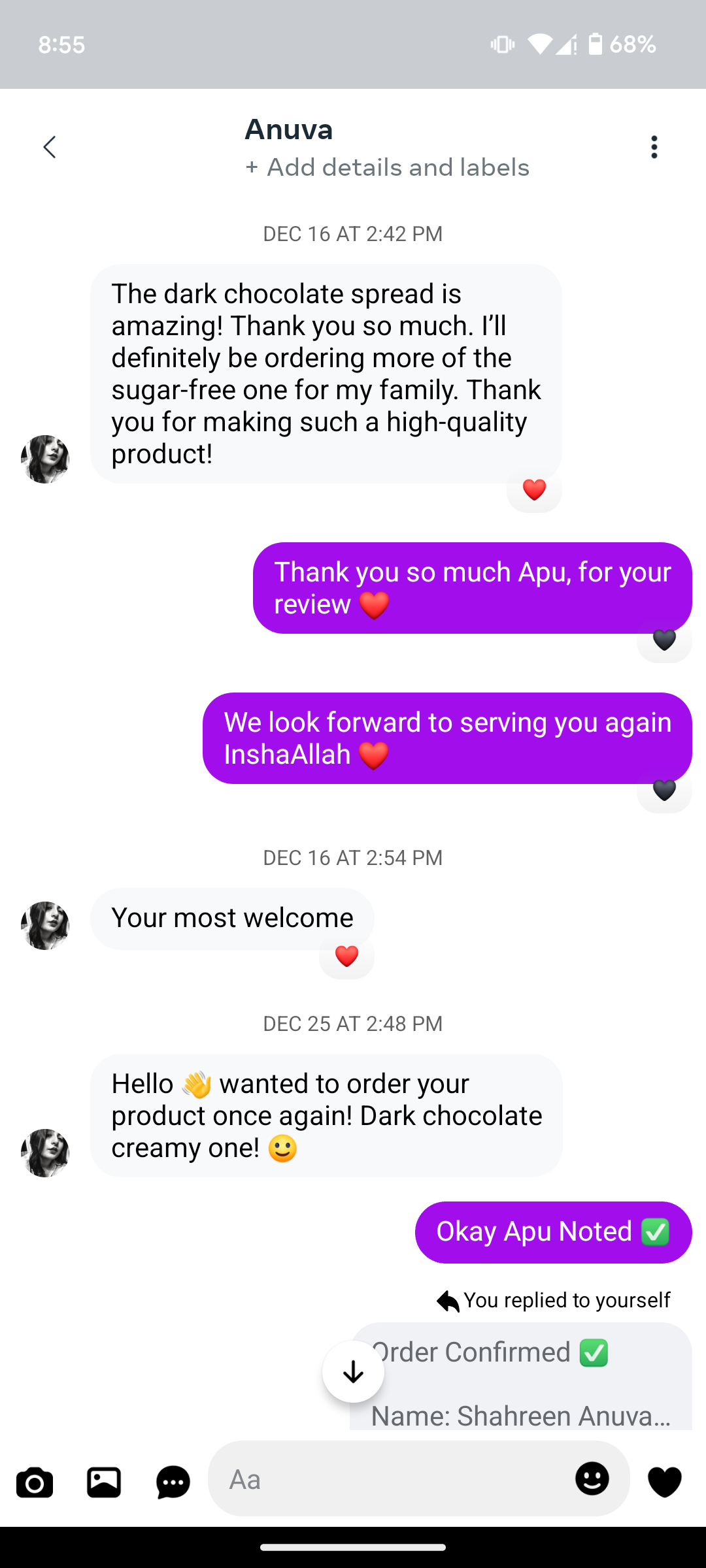Go back from Anuva's conversation
706x1568 pixels.
tap(50, 147)
